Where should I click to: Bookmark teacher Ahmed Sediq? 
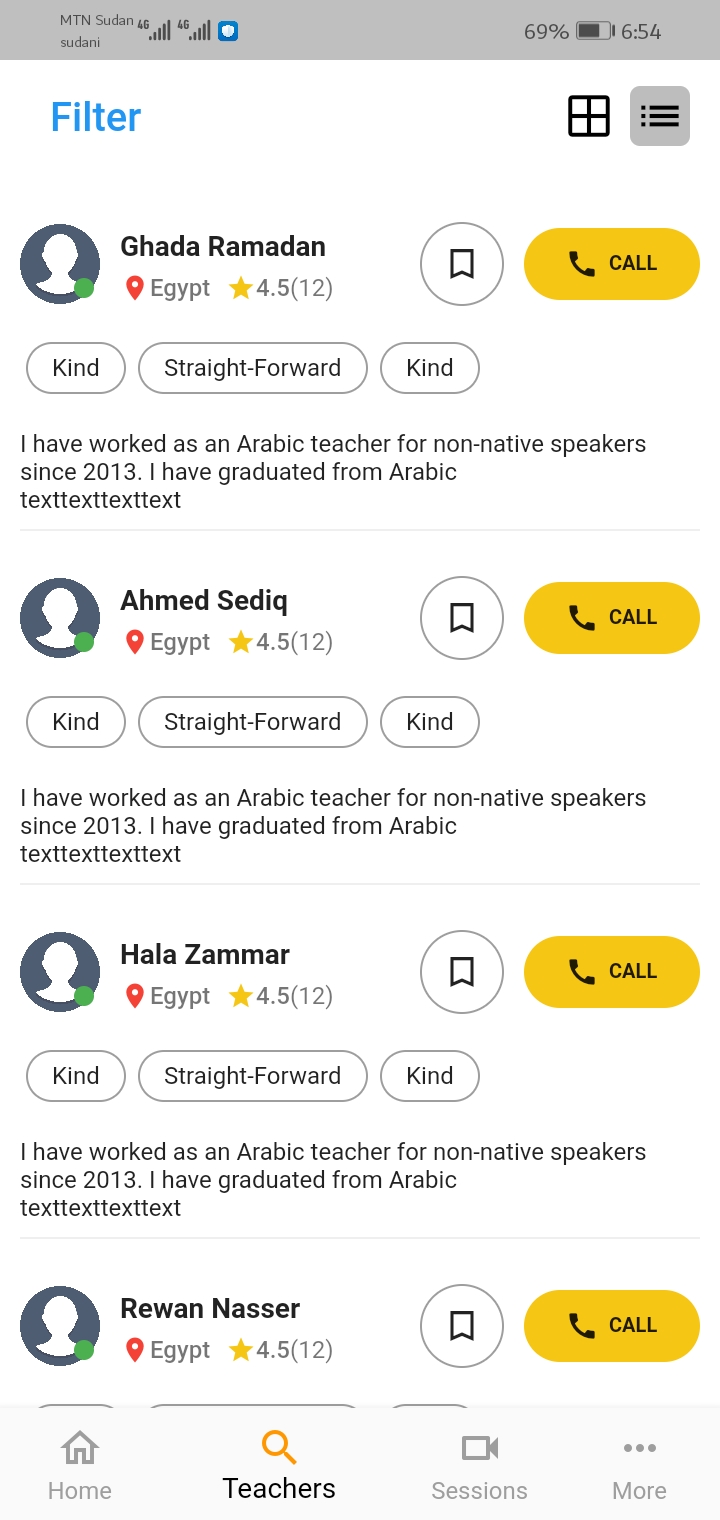point(462,618)
